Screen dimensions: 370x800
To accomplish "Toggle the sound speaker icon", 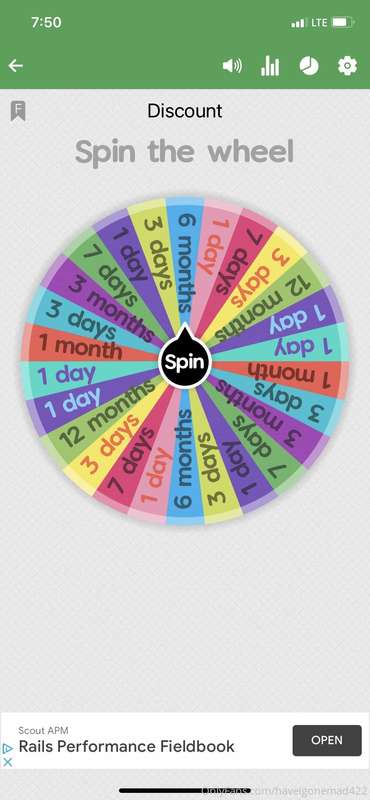I will (x=232, y=66).
